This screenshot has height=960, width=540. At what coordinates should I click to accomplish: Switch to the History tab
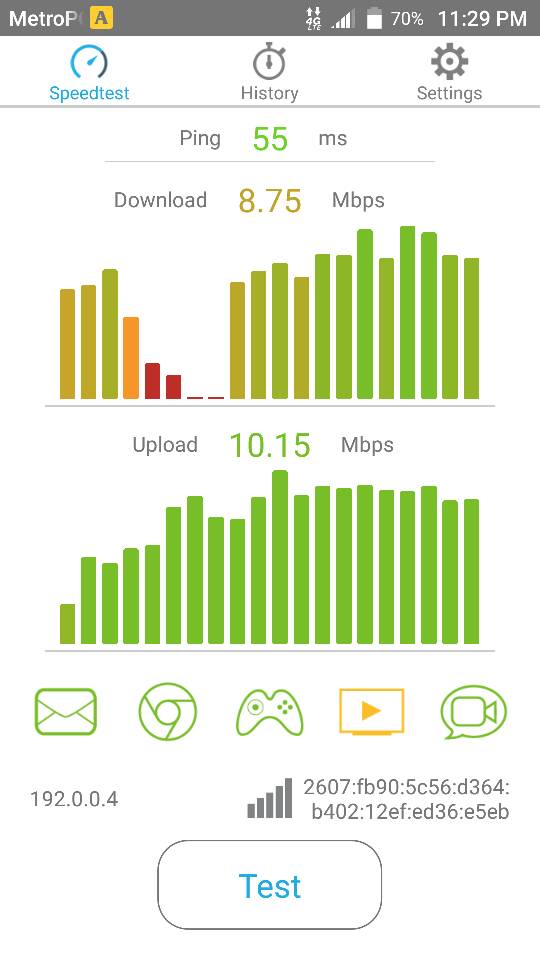click(x=269, y=74)
